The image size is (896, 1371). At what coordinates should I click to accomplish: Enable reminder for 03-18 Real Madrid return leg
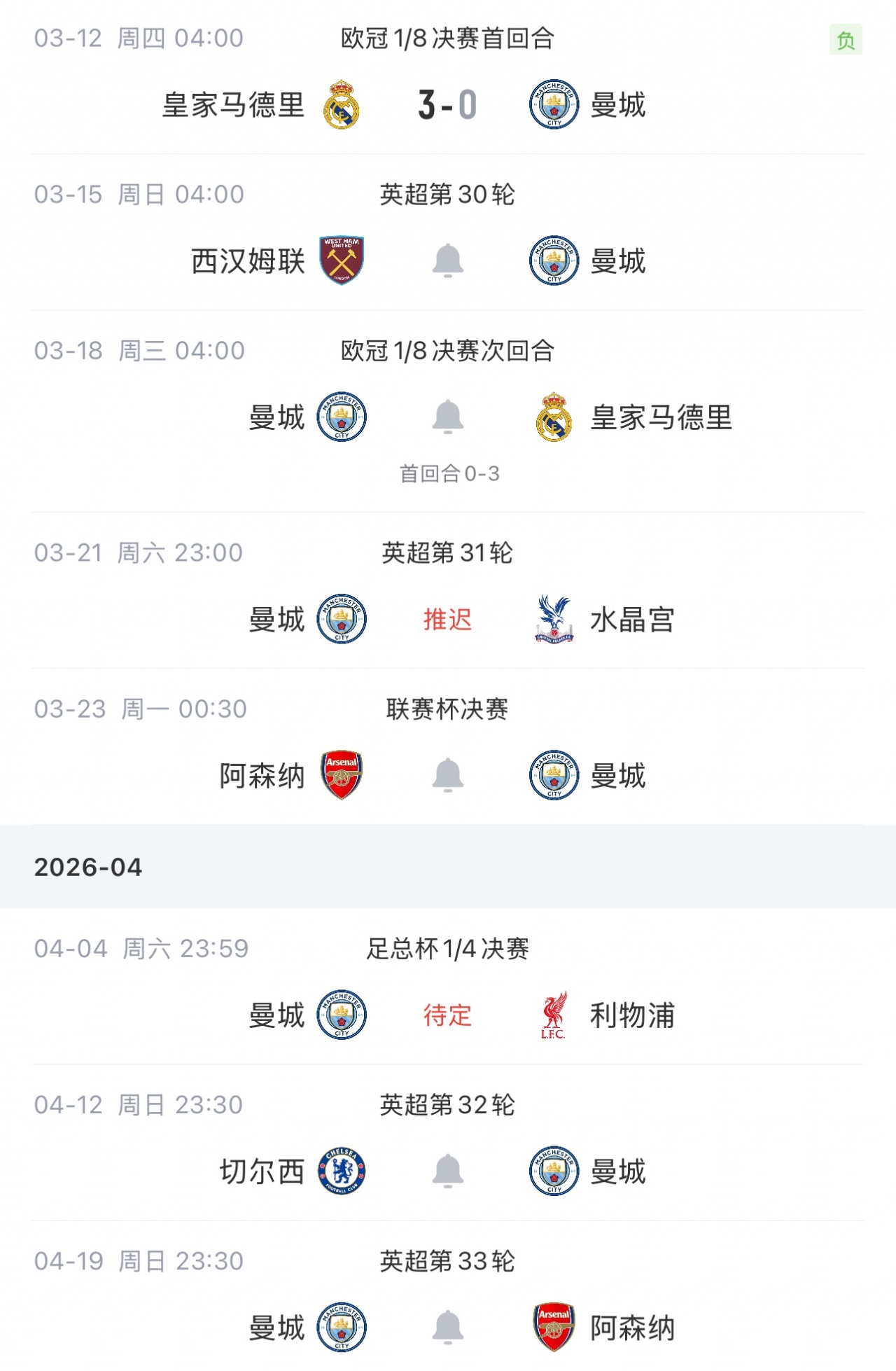coord(447,417)
